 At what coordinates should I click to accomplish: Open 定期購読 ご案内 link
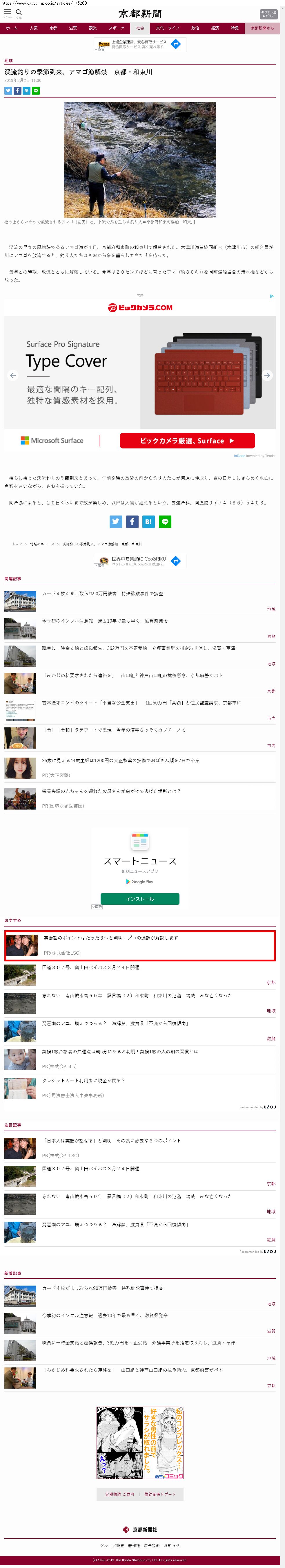click(119, 1494)
